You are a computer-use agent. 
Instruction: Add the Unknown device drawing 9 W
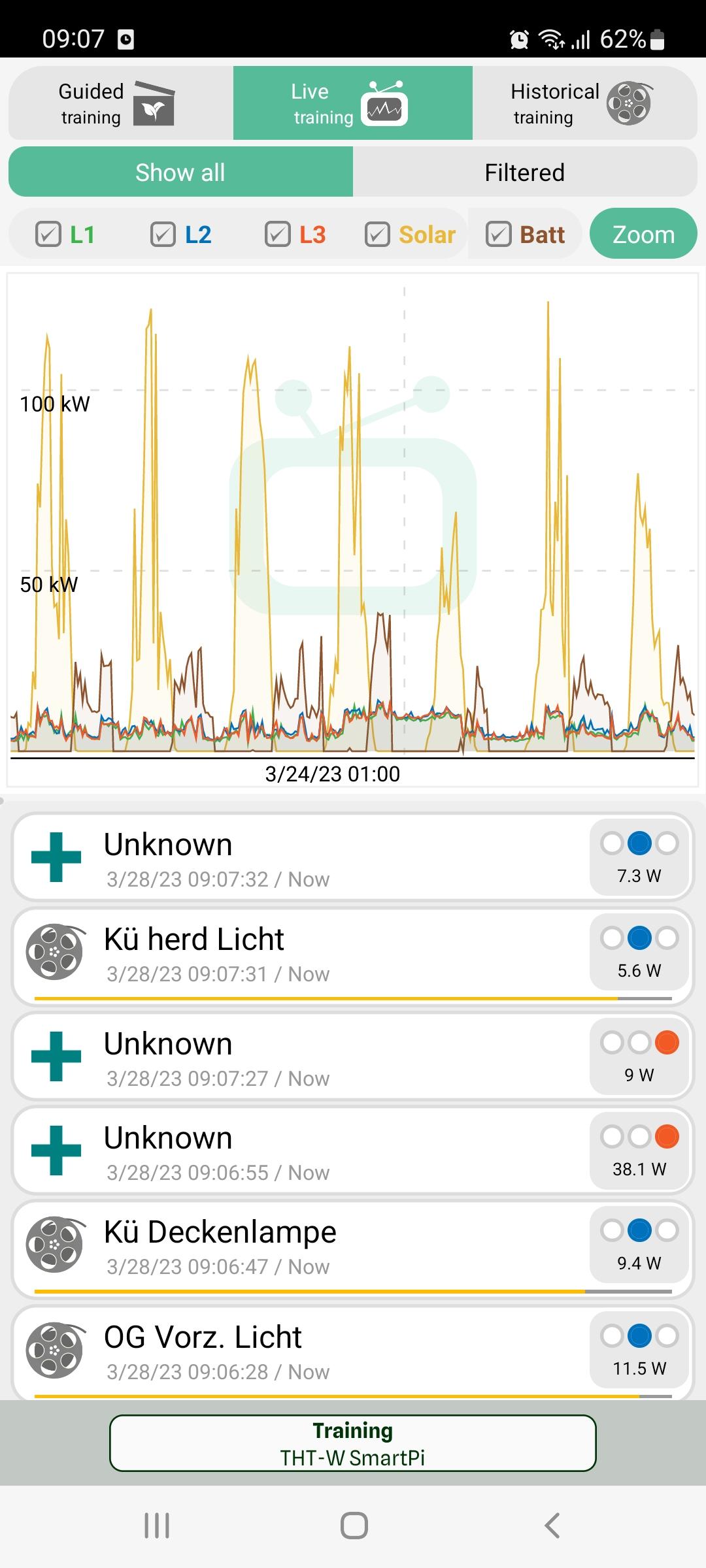coord(56,1056)
